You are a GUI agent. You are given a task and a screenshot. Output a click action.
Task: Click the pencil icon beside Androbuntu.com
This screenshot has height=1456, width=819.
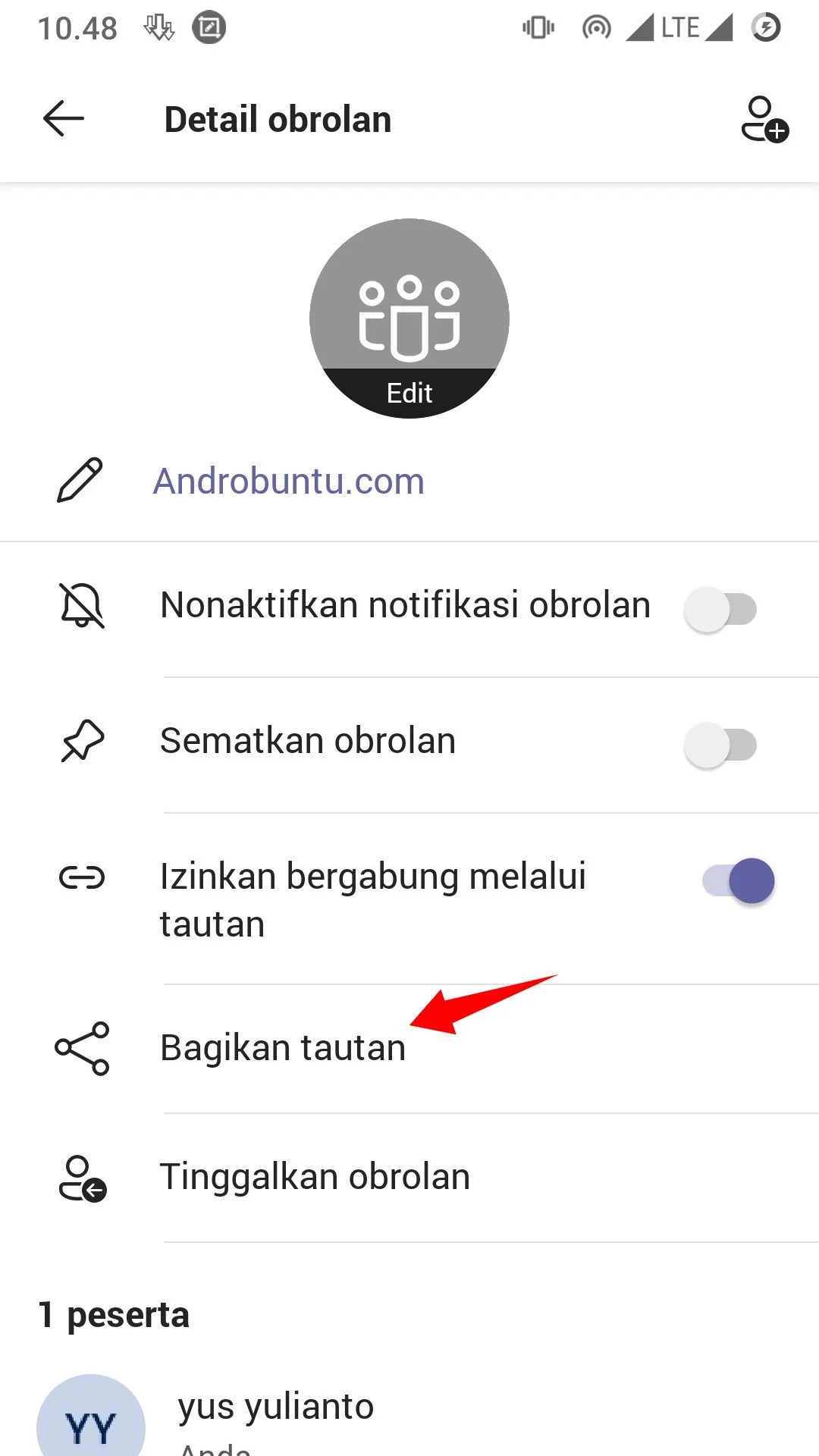(80, 481)
